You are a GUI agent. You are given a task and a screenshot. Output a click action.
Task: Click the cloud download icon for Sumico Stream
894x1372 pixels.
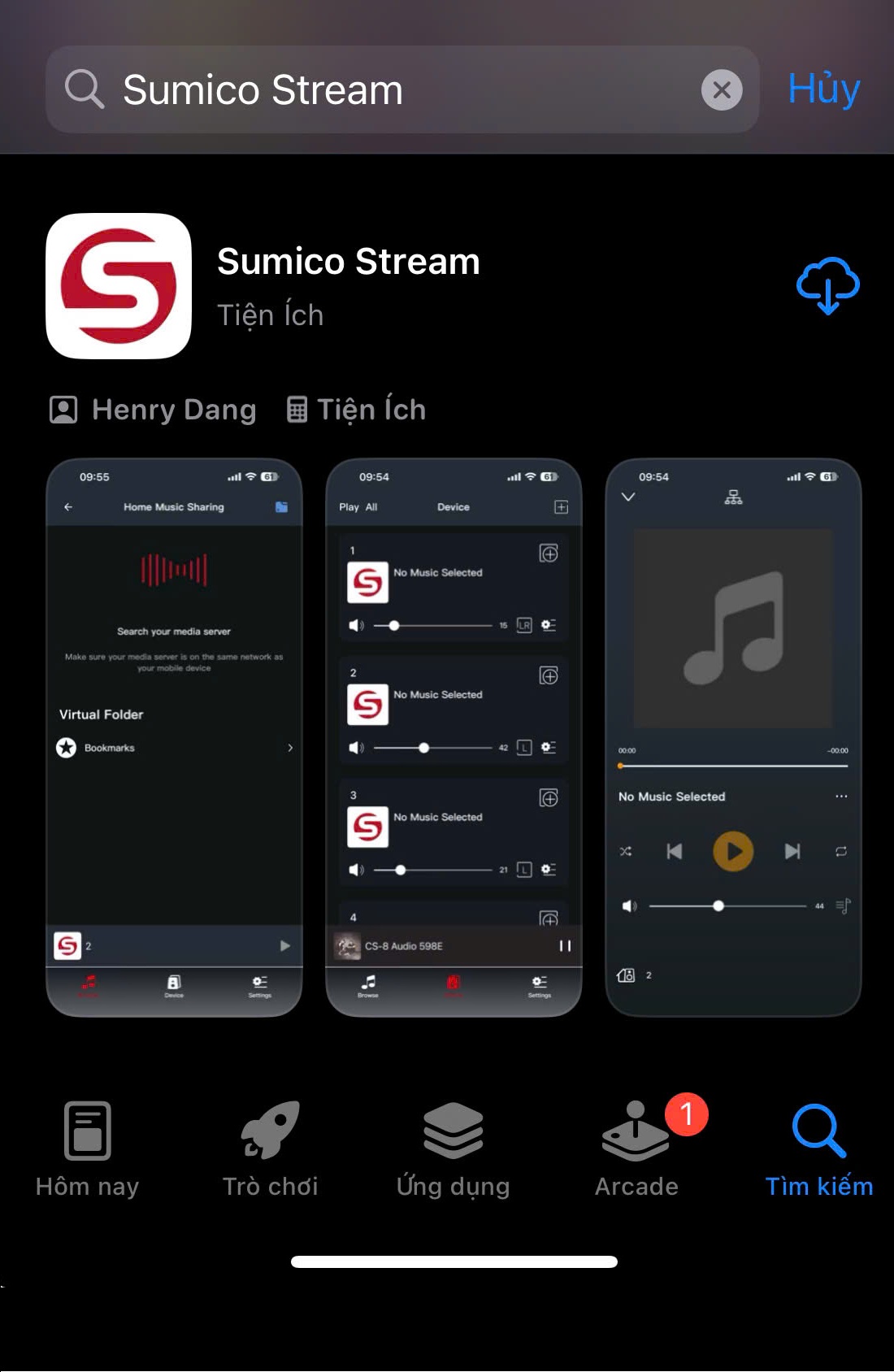(828, 286)
